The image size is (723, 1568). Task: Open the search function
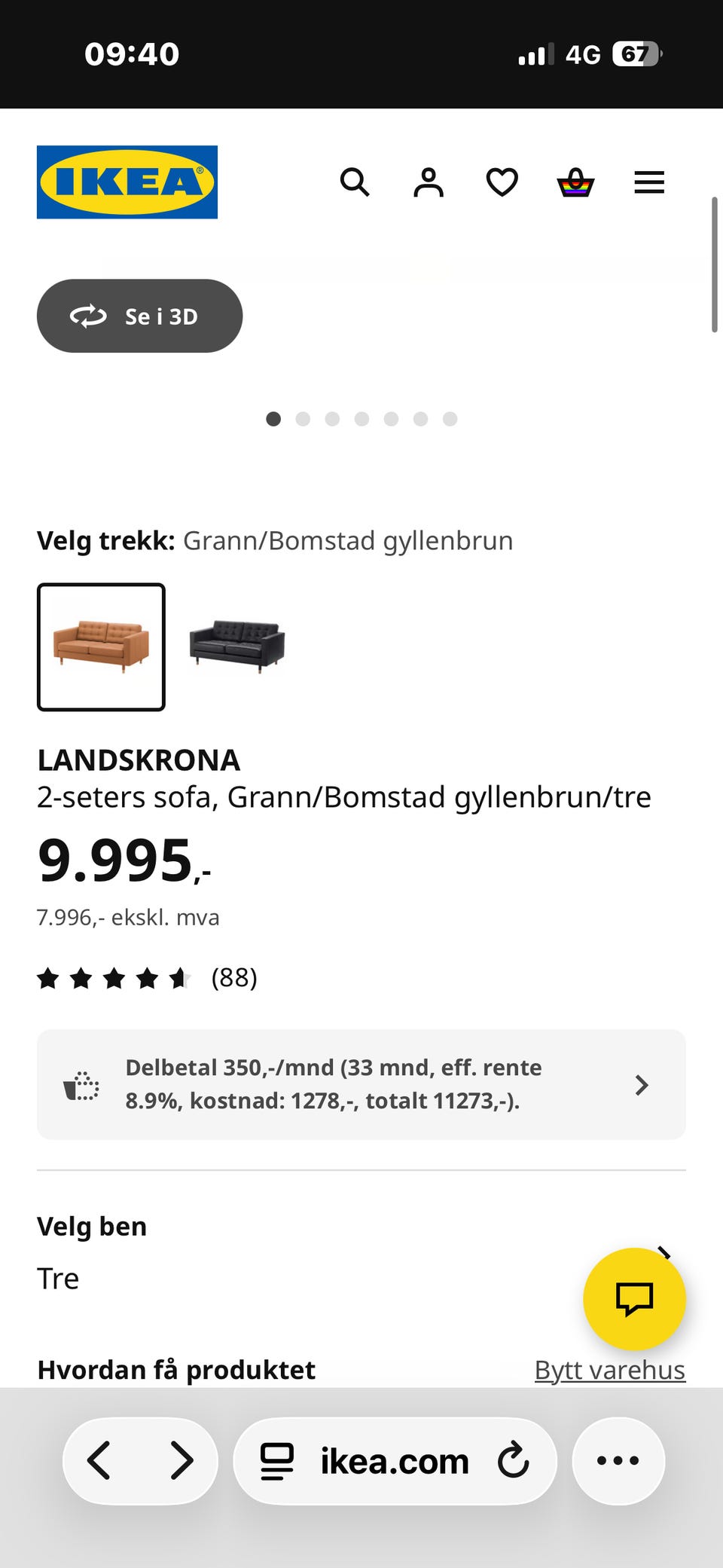355,182
